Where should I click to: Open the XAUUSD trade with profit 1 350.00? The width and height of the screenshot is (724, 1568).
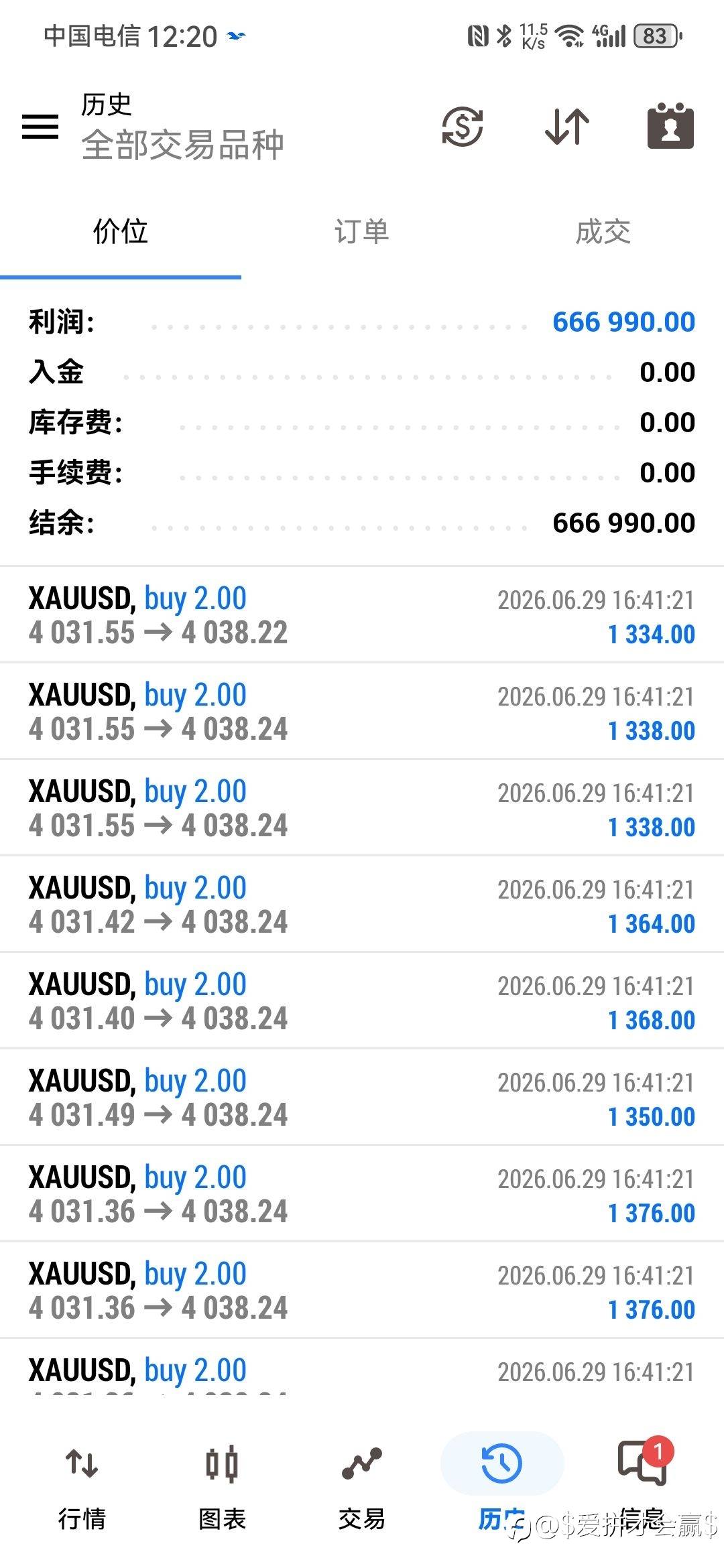(362, 1098)
